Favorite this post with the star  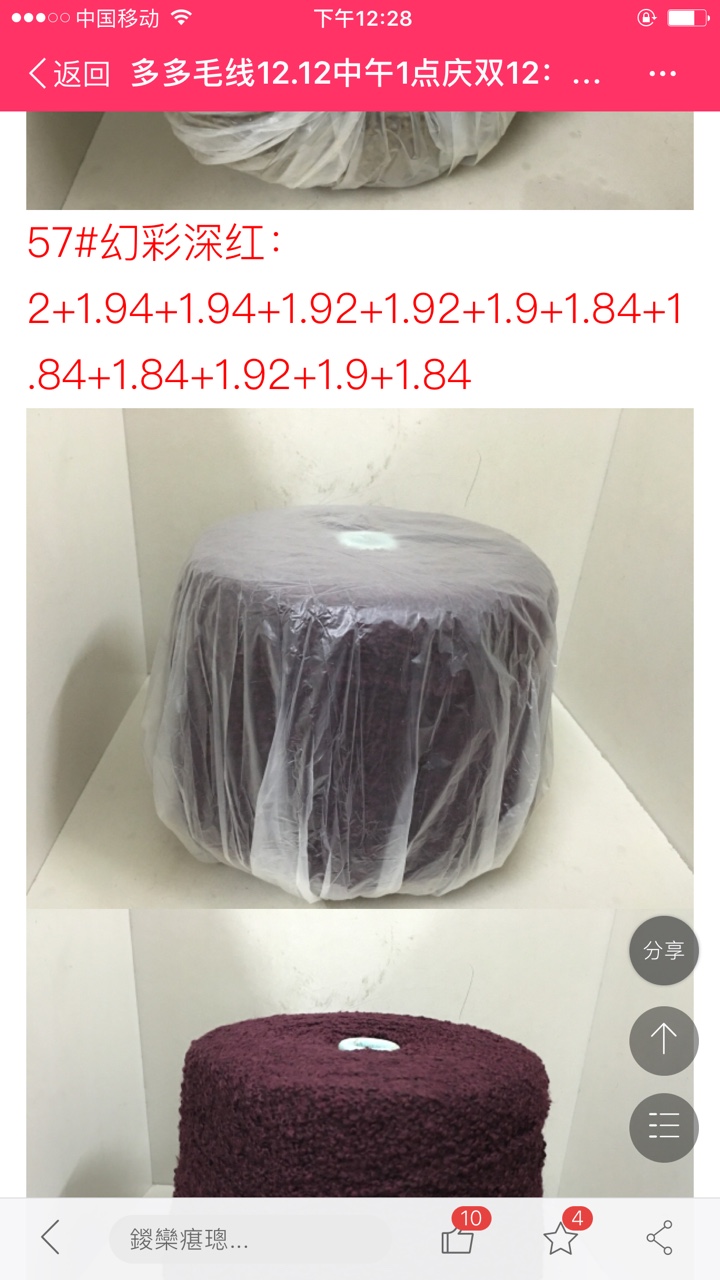562,1238
